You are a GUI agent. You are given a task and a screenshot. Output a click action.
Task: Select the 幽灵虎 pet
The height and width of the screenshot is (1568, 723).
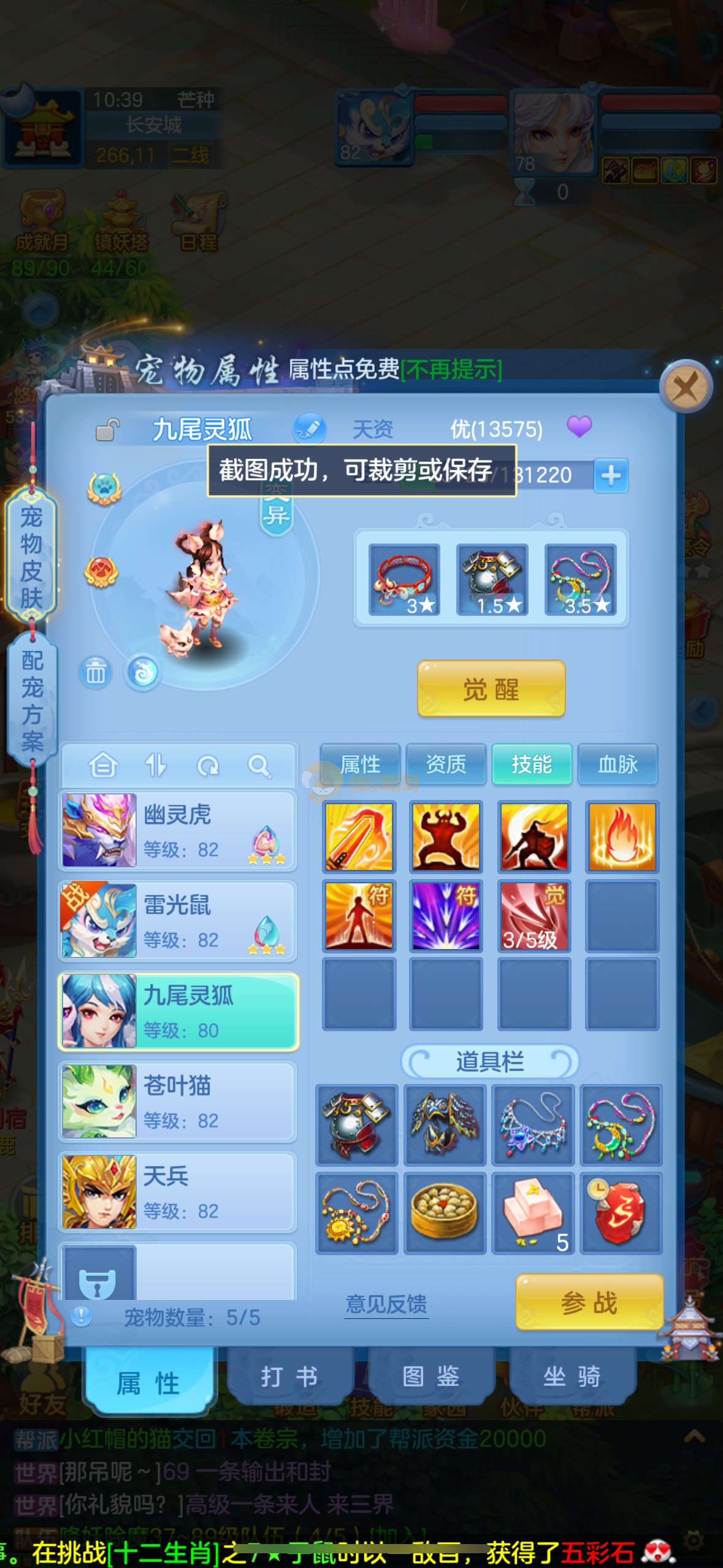tap(178, 831)
